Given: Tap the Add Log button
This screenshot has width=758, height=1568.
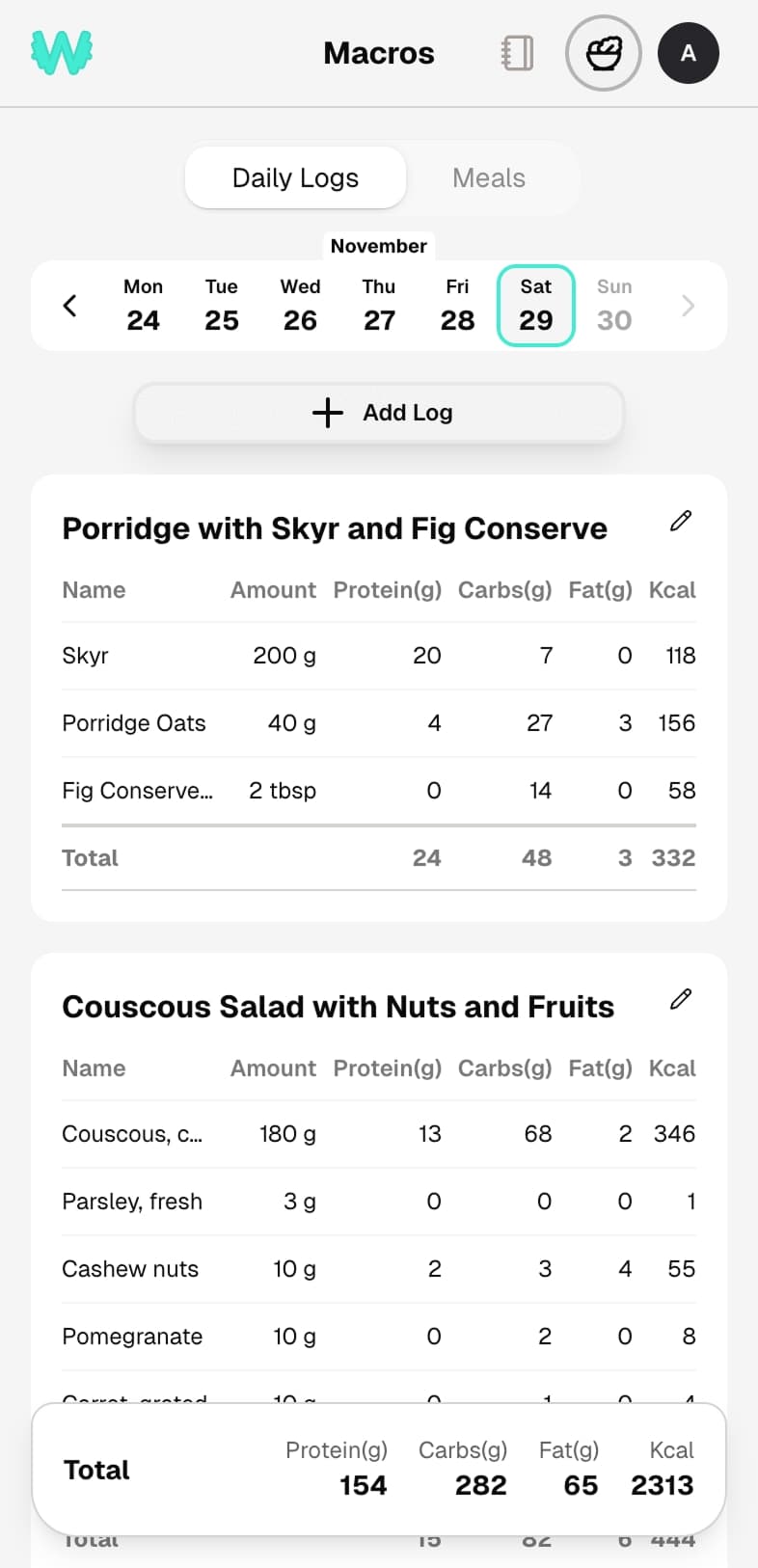Looking at the screenshot, I should pyautogui.click(x=379, y=413).
